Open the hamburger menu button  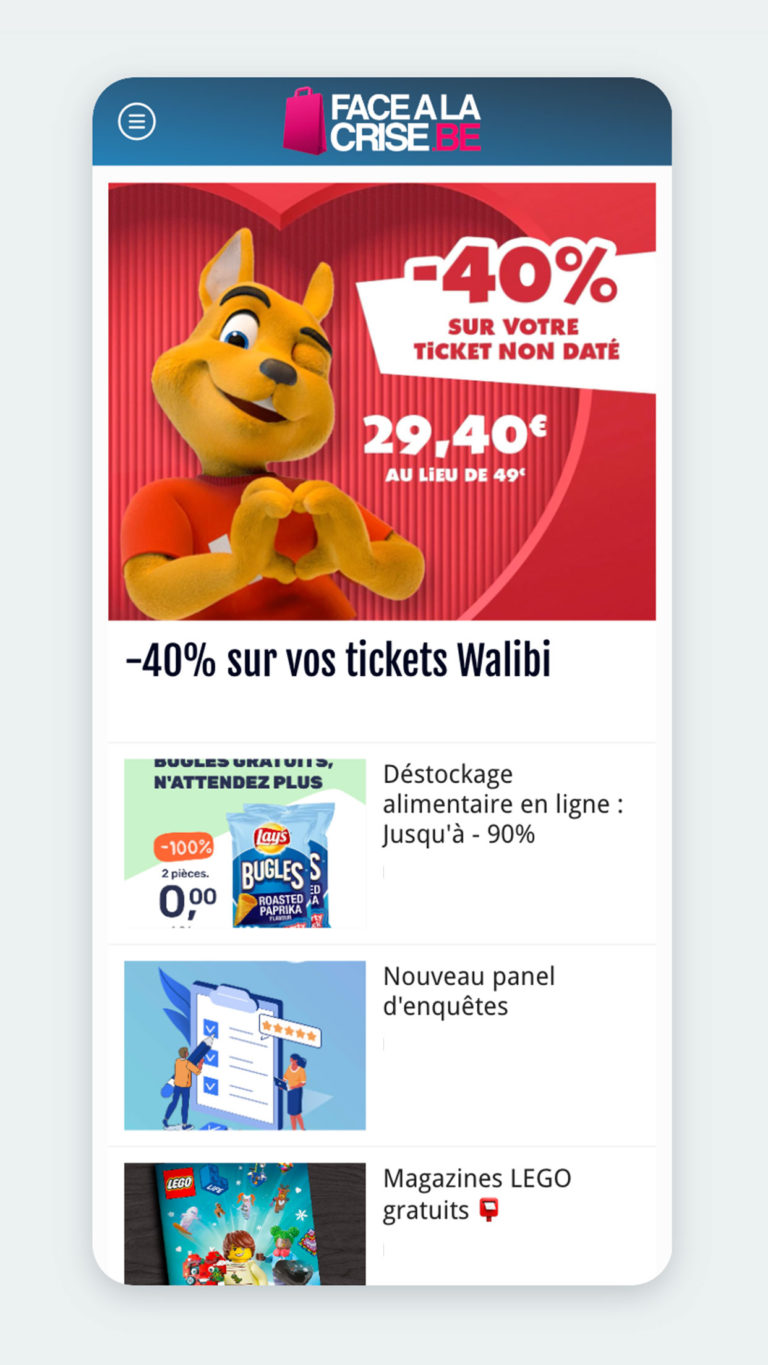(x=137, y=122)
